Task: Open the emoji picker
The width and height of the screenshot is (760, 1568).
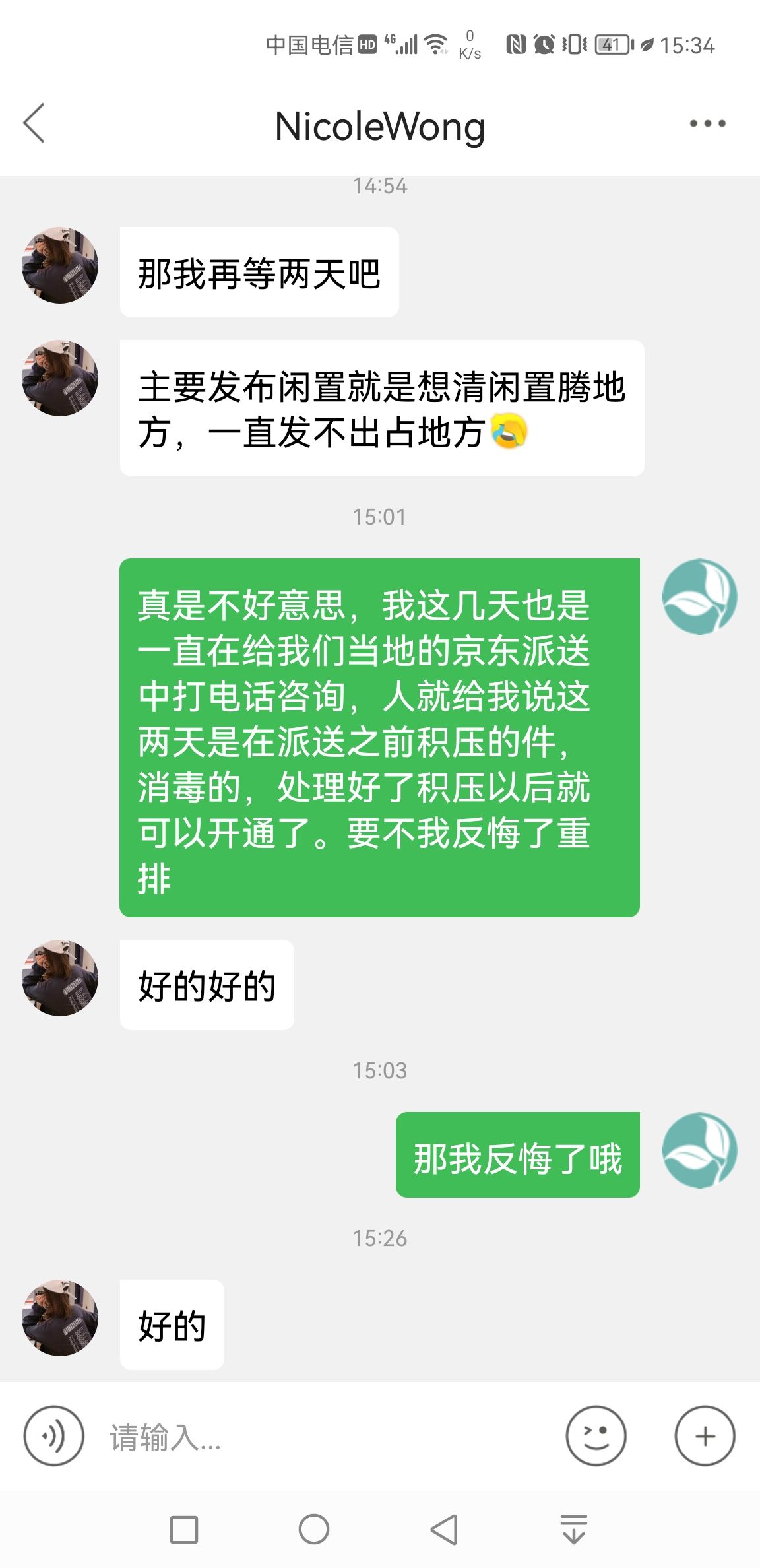Action: (x=596, y=1436)
